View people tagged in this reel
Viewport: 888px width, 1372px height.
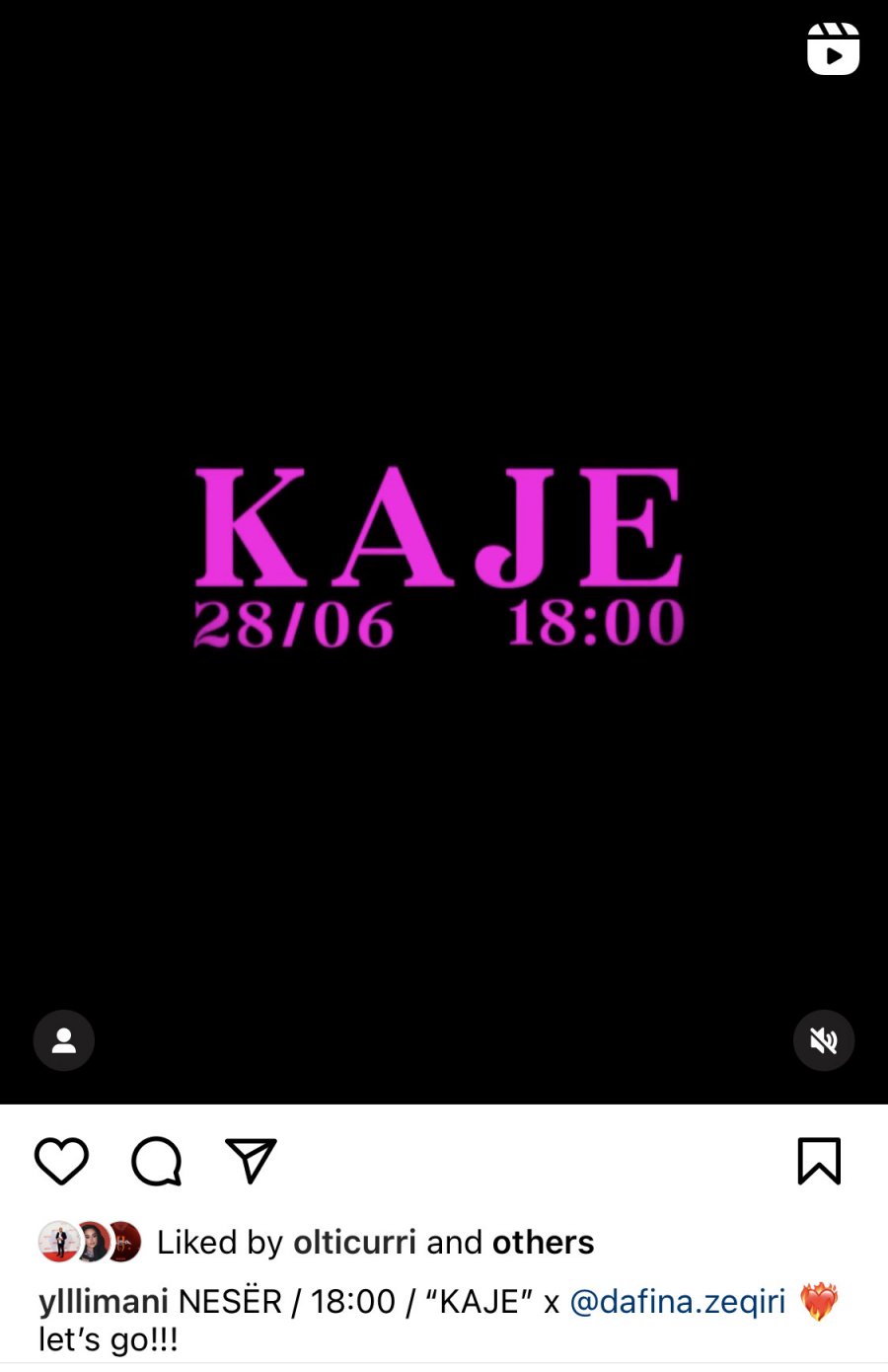click(x=64, y=1040)
